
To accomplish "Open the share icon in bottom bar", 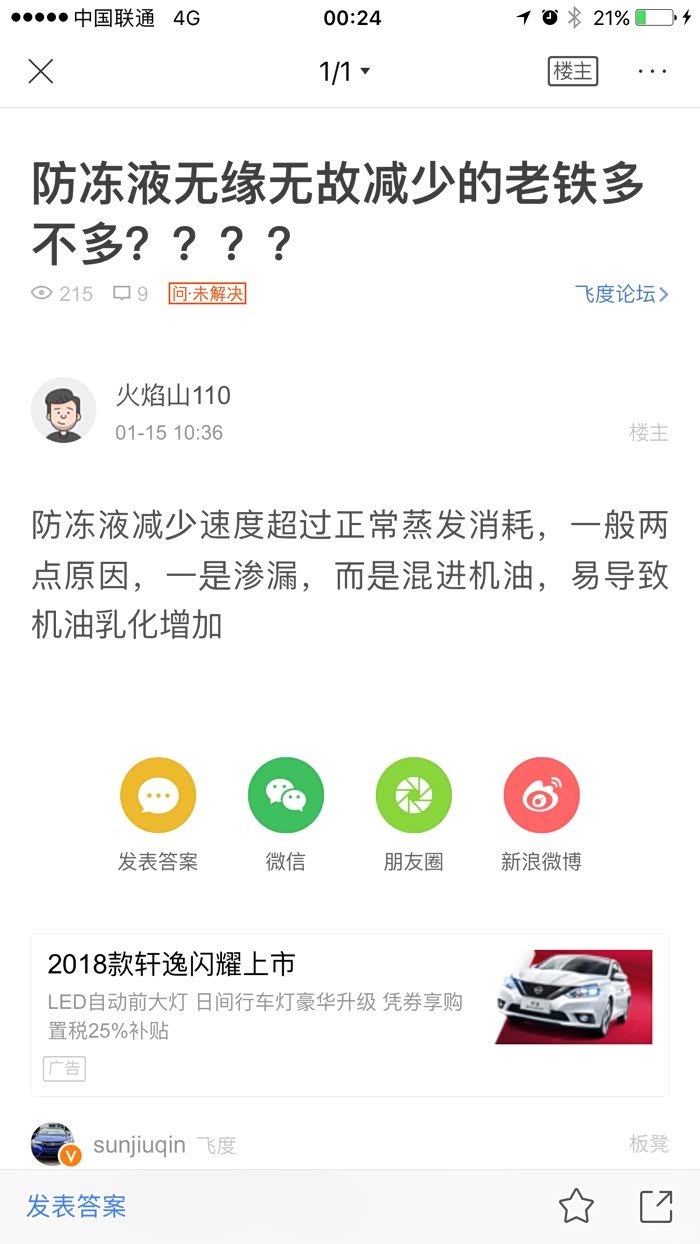I will click(656, 1206).
